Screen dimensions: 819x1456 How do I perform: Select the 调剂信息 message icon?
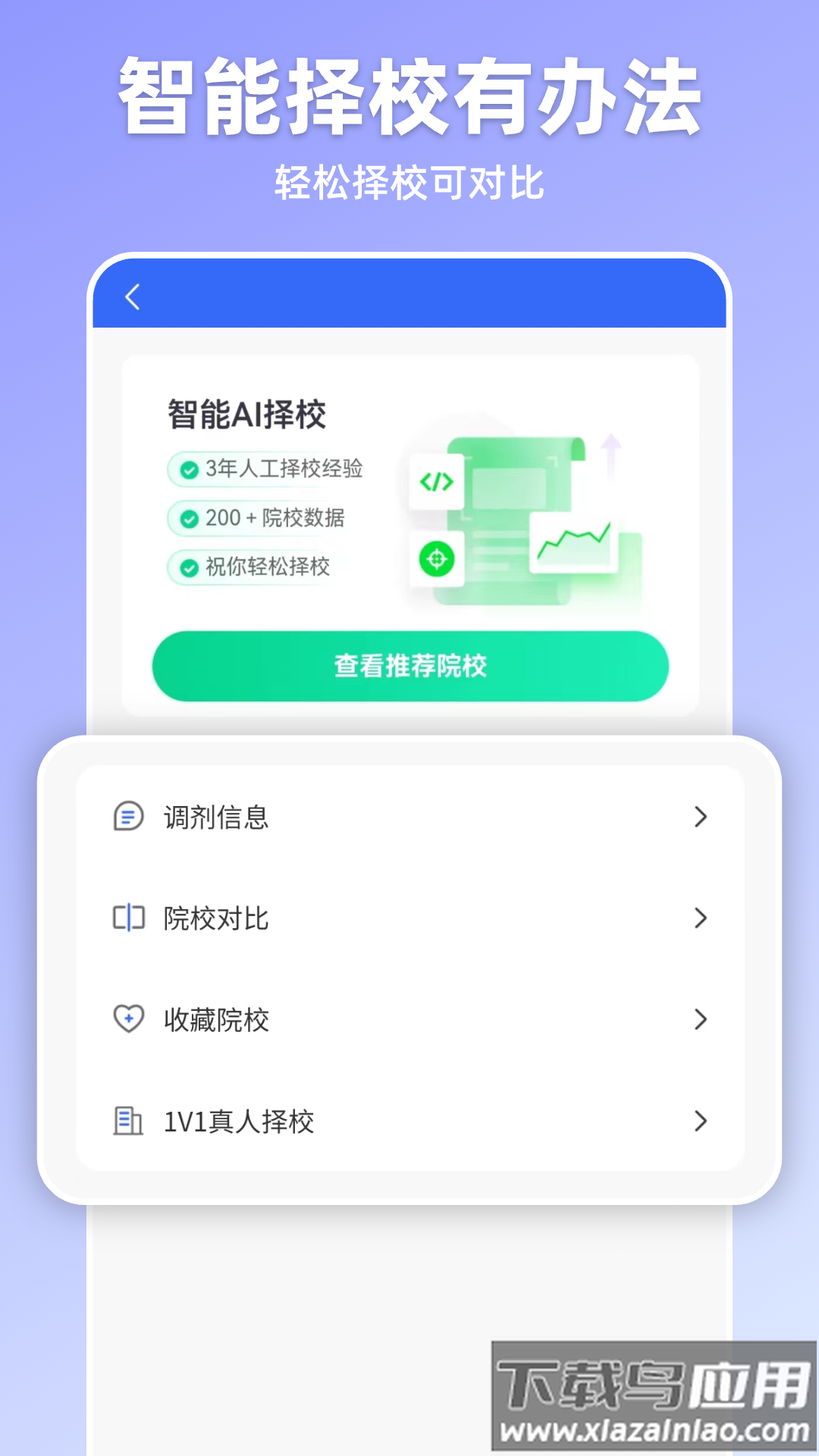[x=127, y=817]
